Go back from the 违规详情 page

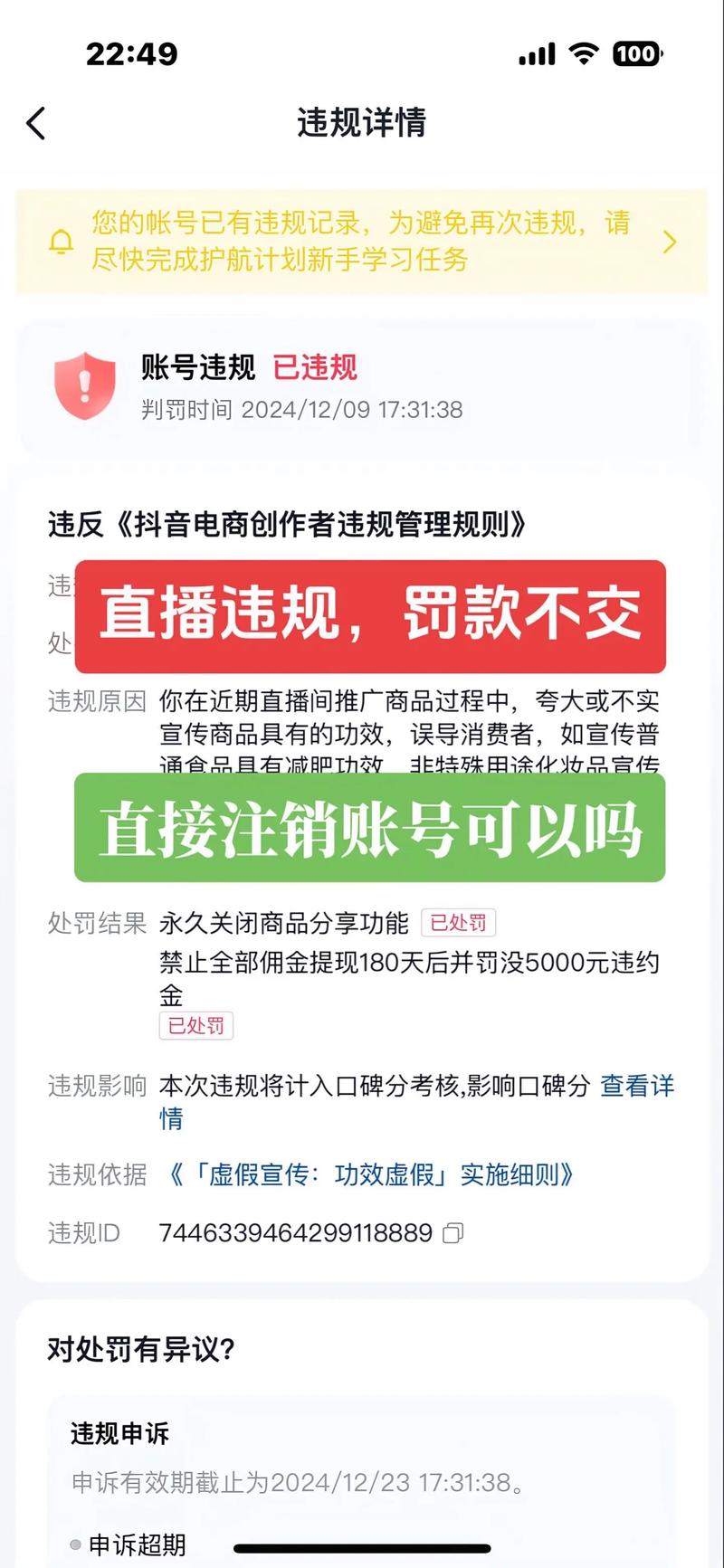(36, 123)
